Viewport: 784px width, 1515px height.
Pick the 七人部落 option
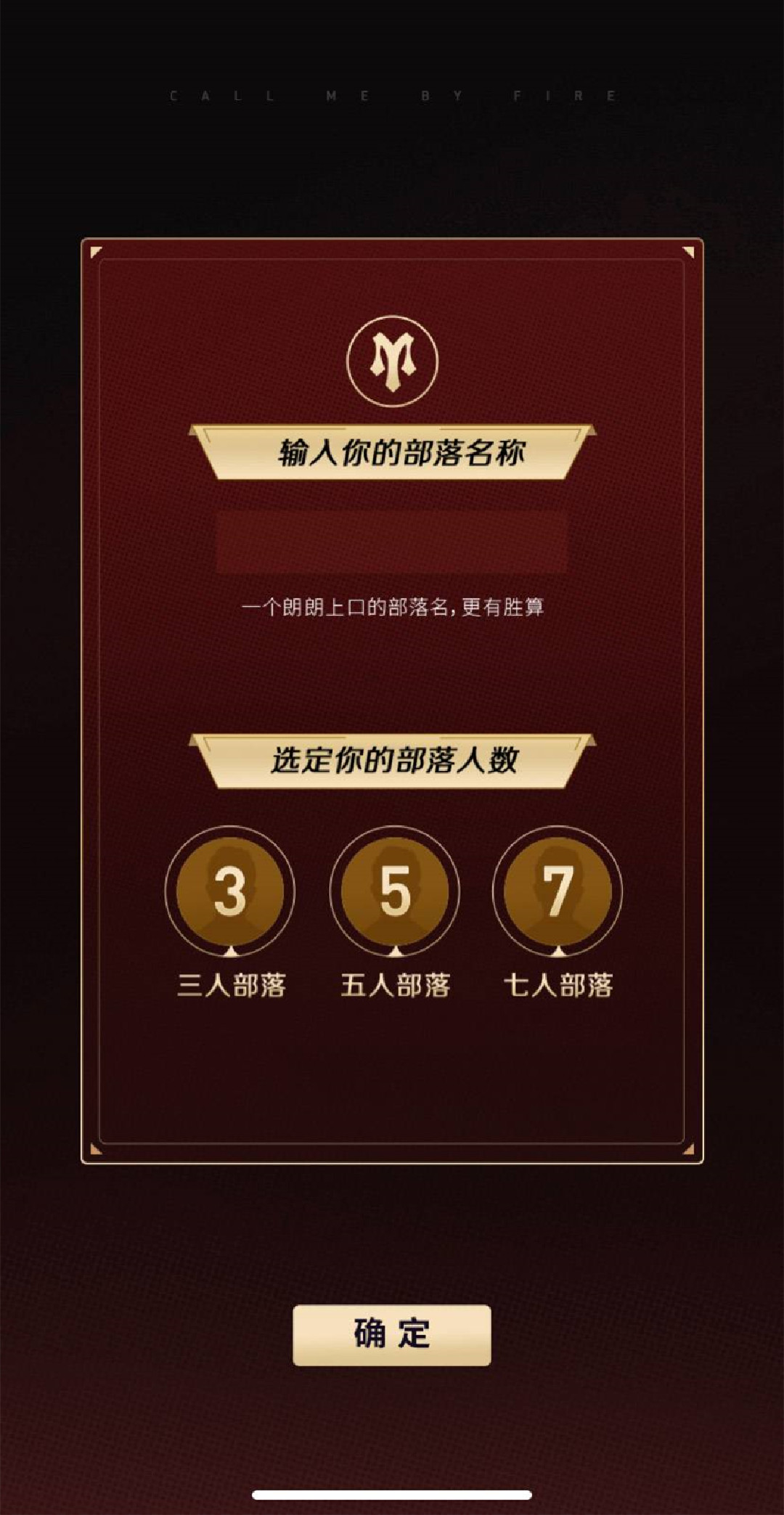558,891
